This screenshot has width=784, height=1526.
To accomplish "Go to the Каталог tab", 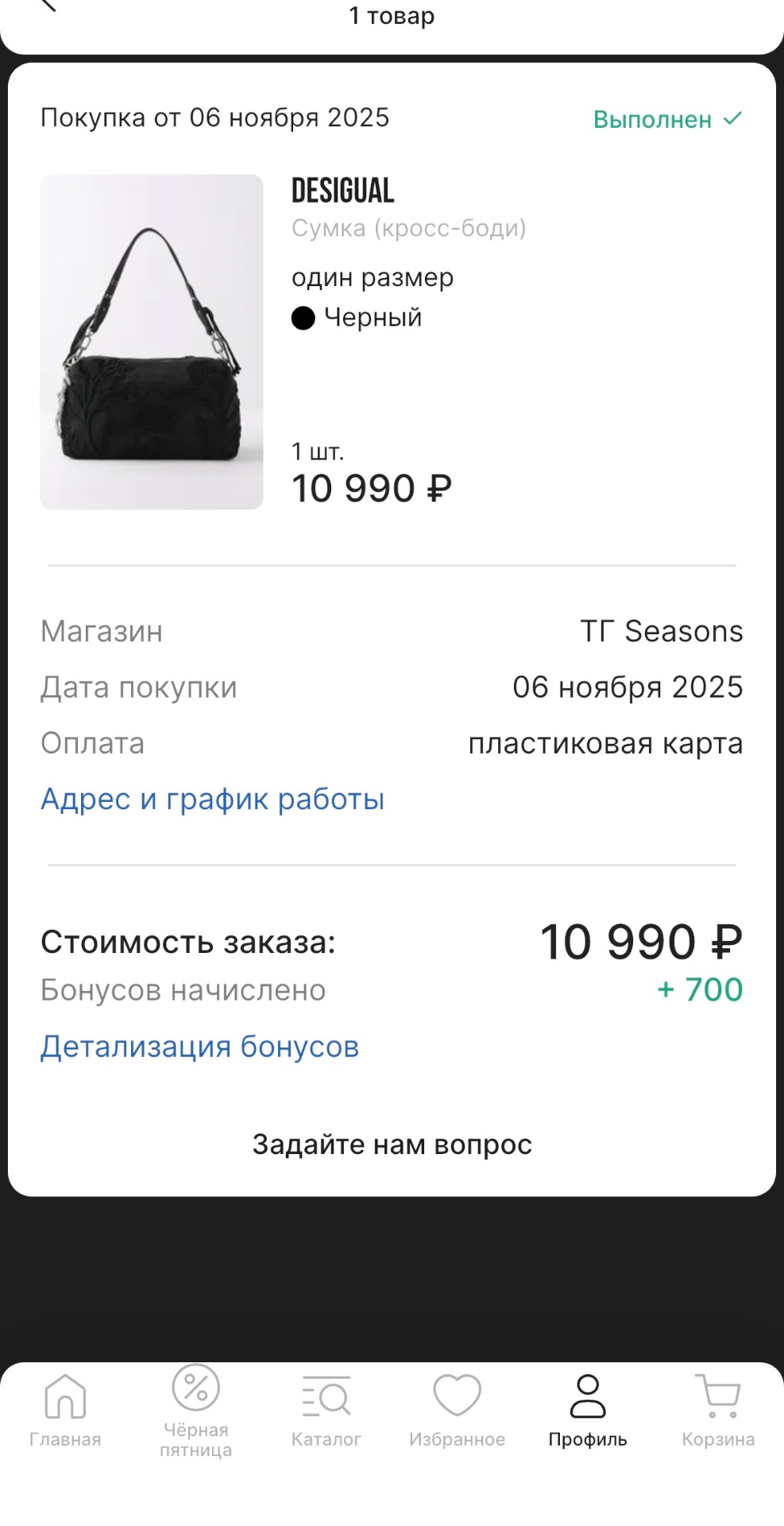I will point(326,1410).
